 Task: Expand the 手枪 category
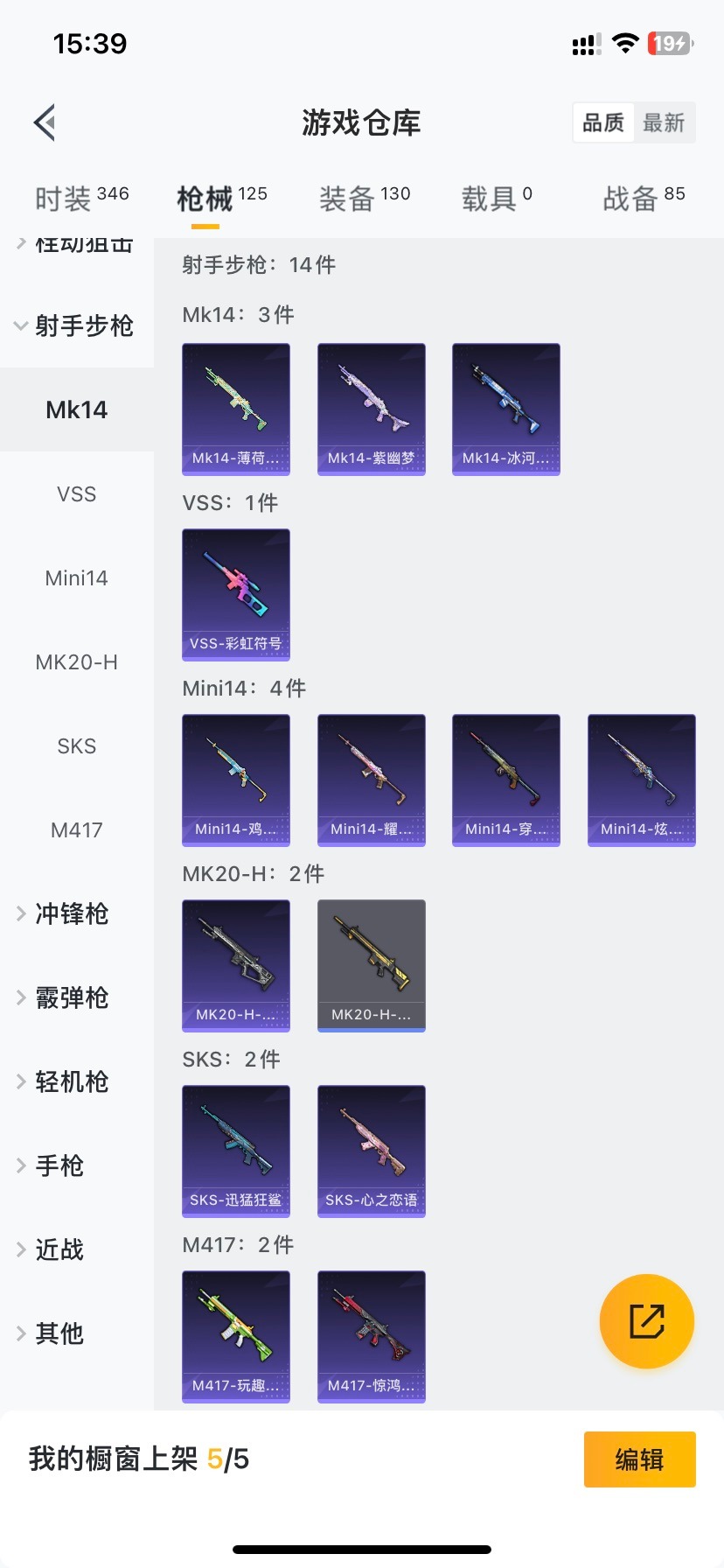pos(59,1166)
